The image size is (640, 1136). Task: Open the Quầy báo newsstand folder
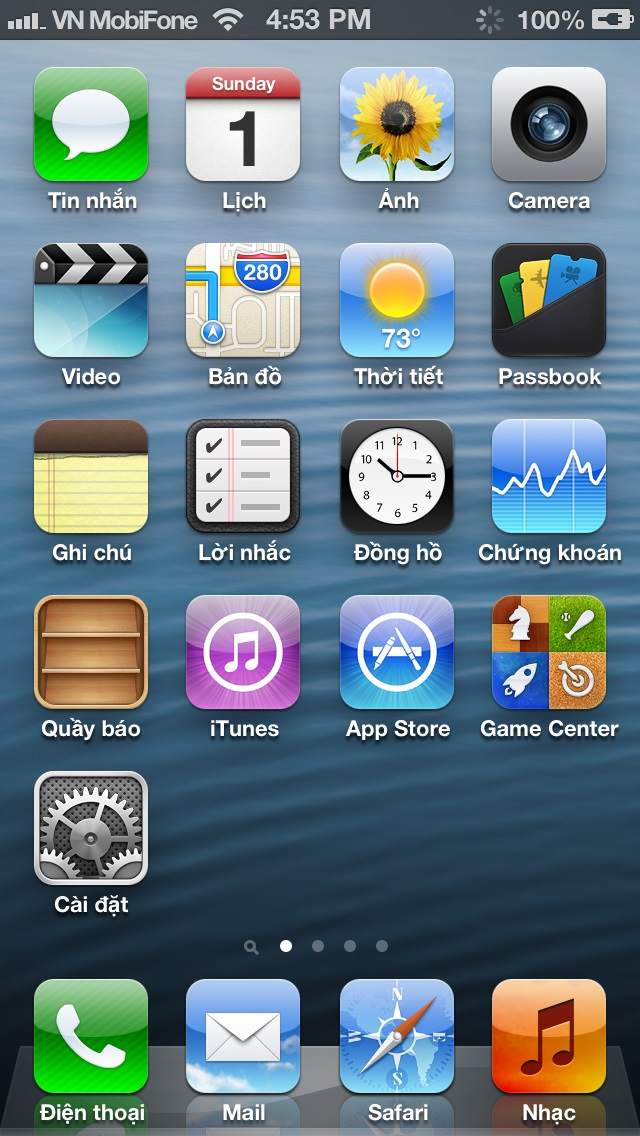(x=91, y=652)
